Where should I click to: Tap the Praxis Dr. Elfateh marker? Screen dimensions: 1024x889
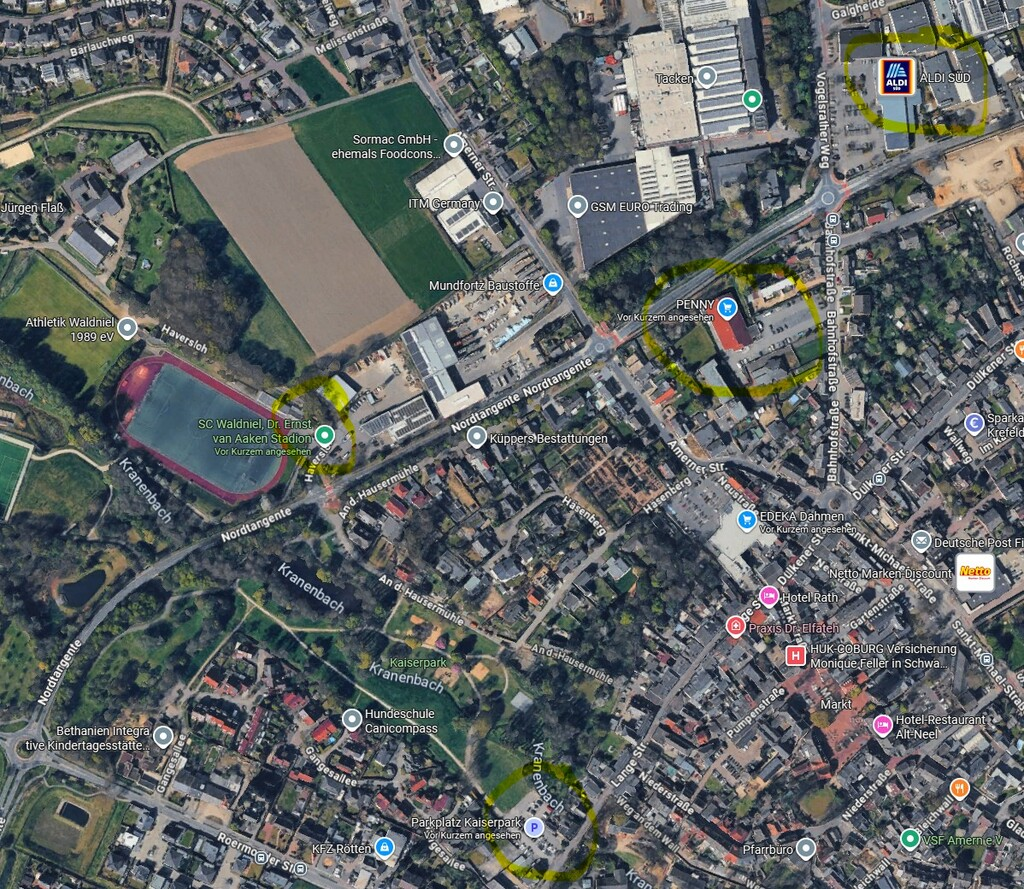click(x=735, y=626)
